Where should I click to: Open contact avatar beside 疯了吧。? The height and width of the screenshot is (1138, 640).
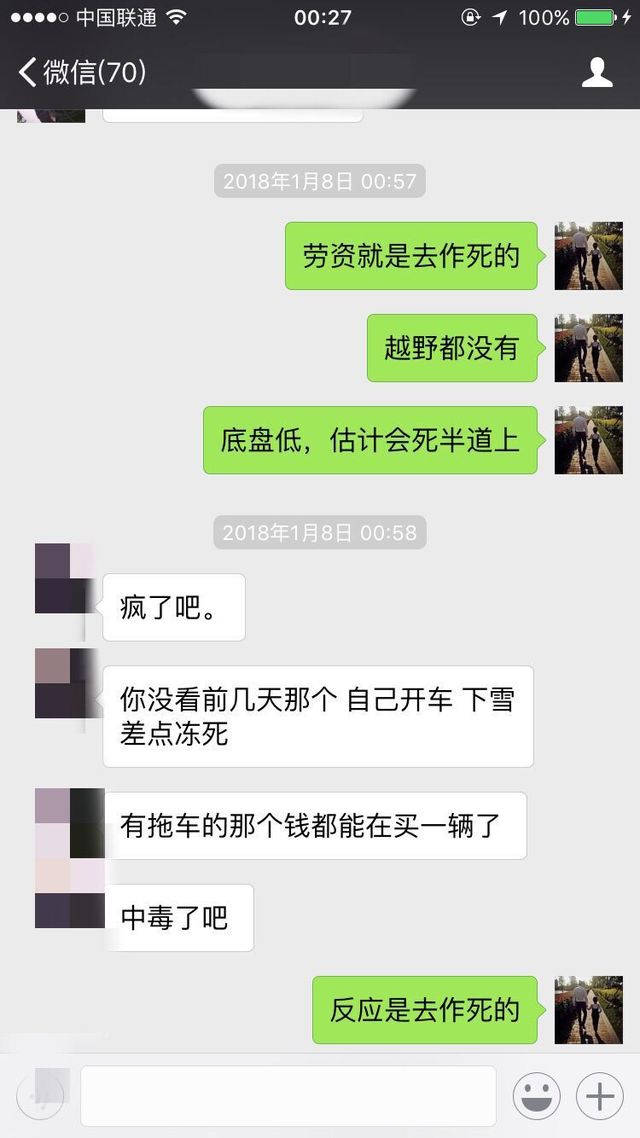66,578
